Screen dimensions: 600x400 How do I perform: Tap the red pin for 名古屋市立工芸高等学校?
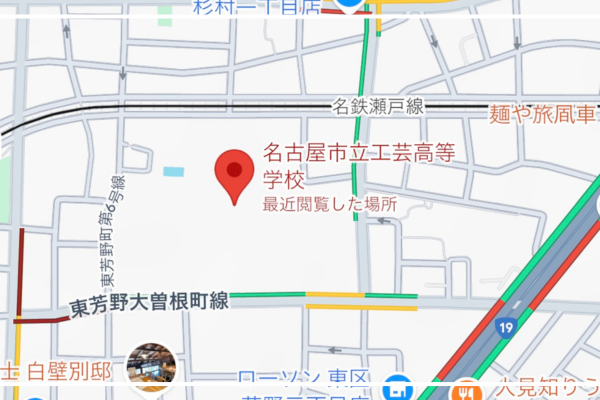pos(235,174)
